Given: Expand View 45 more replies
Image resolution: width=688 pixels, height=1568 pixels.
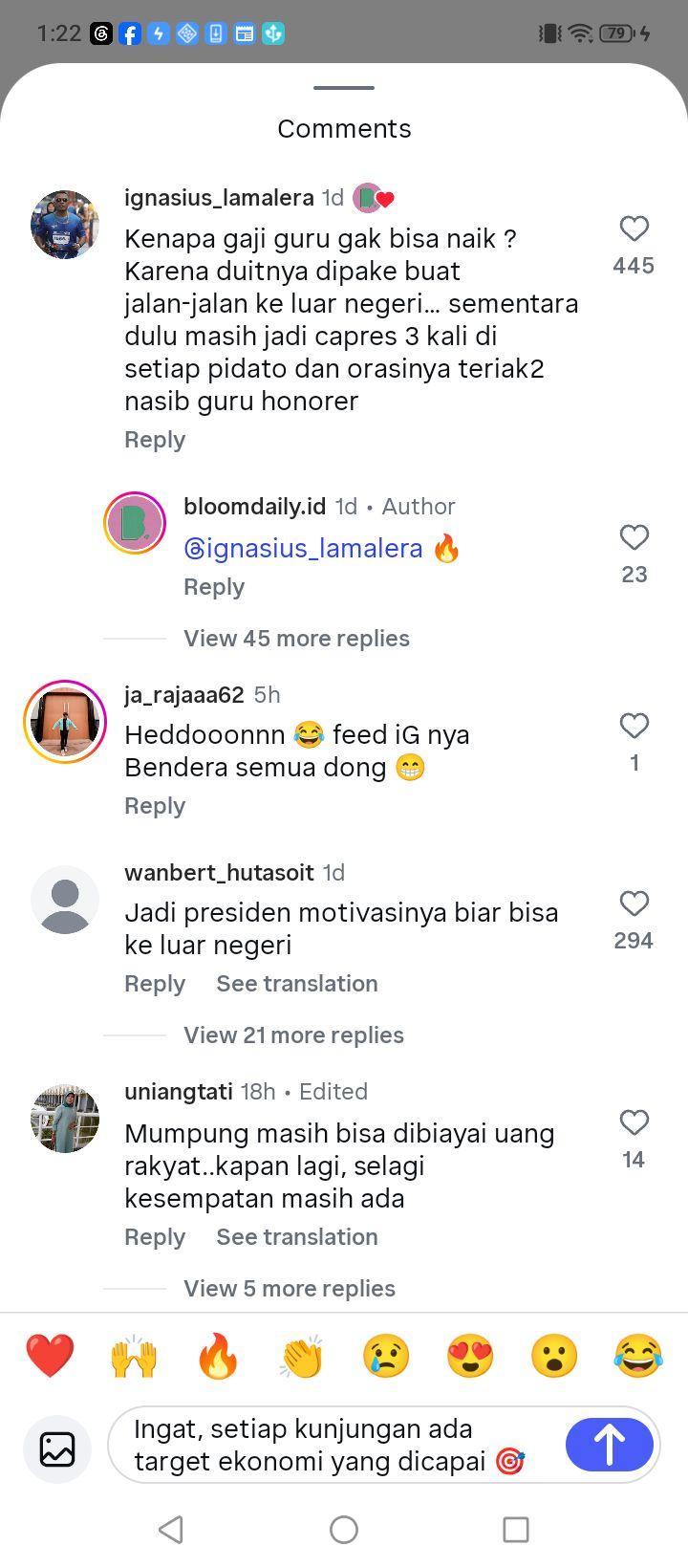Looking at the screenshot, I should point(296,638).
